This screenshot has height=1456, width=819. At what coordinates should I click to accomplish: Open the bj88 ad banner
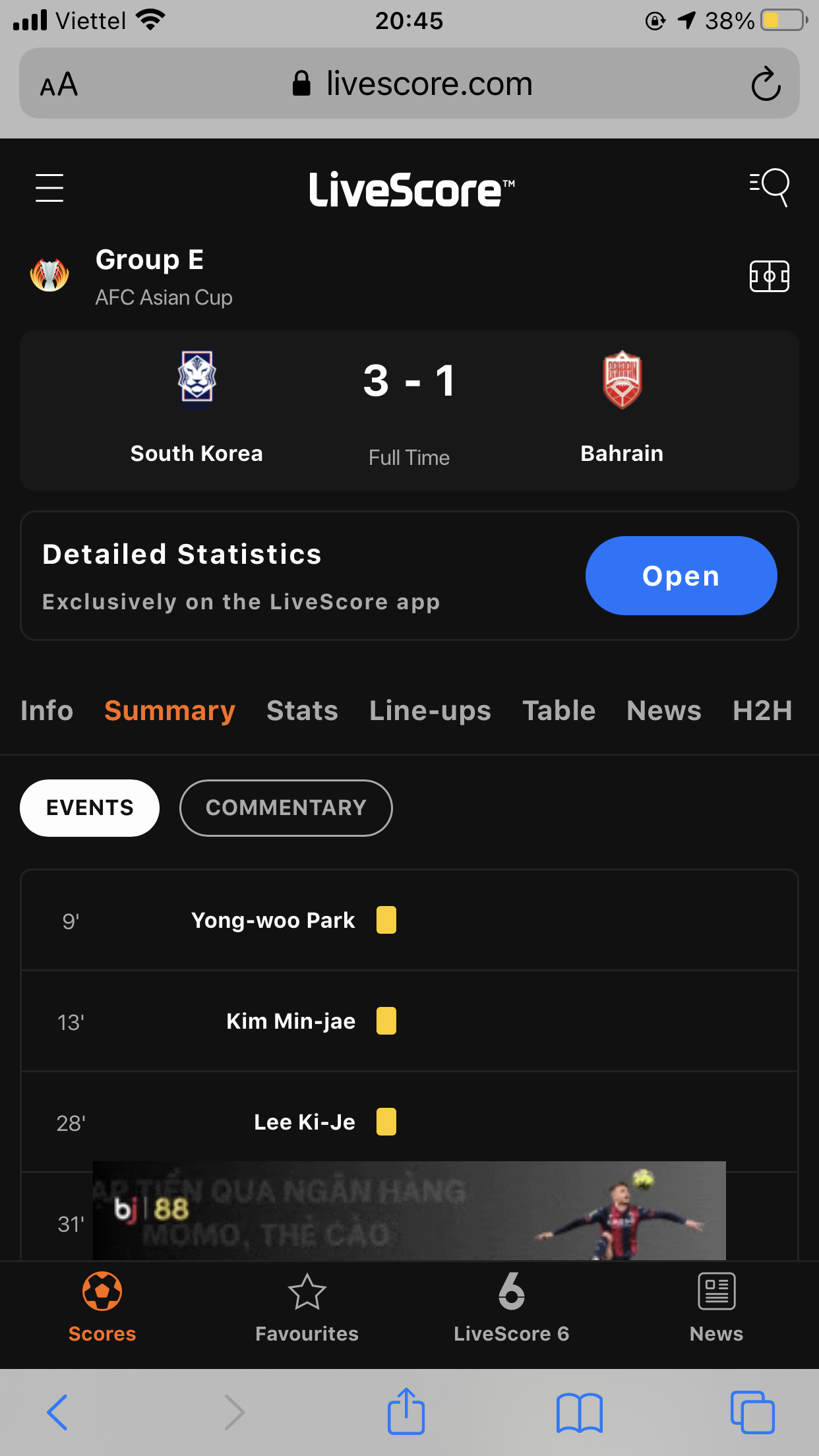click(x=409, y=1211)
